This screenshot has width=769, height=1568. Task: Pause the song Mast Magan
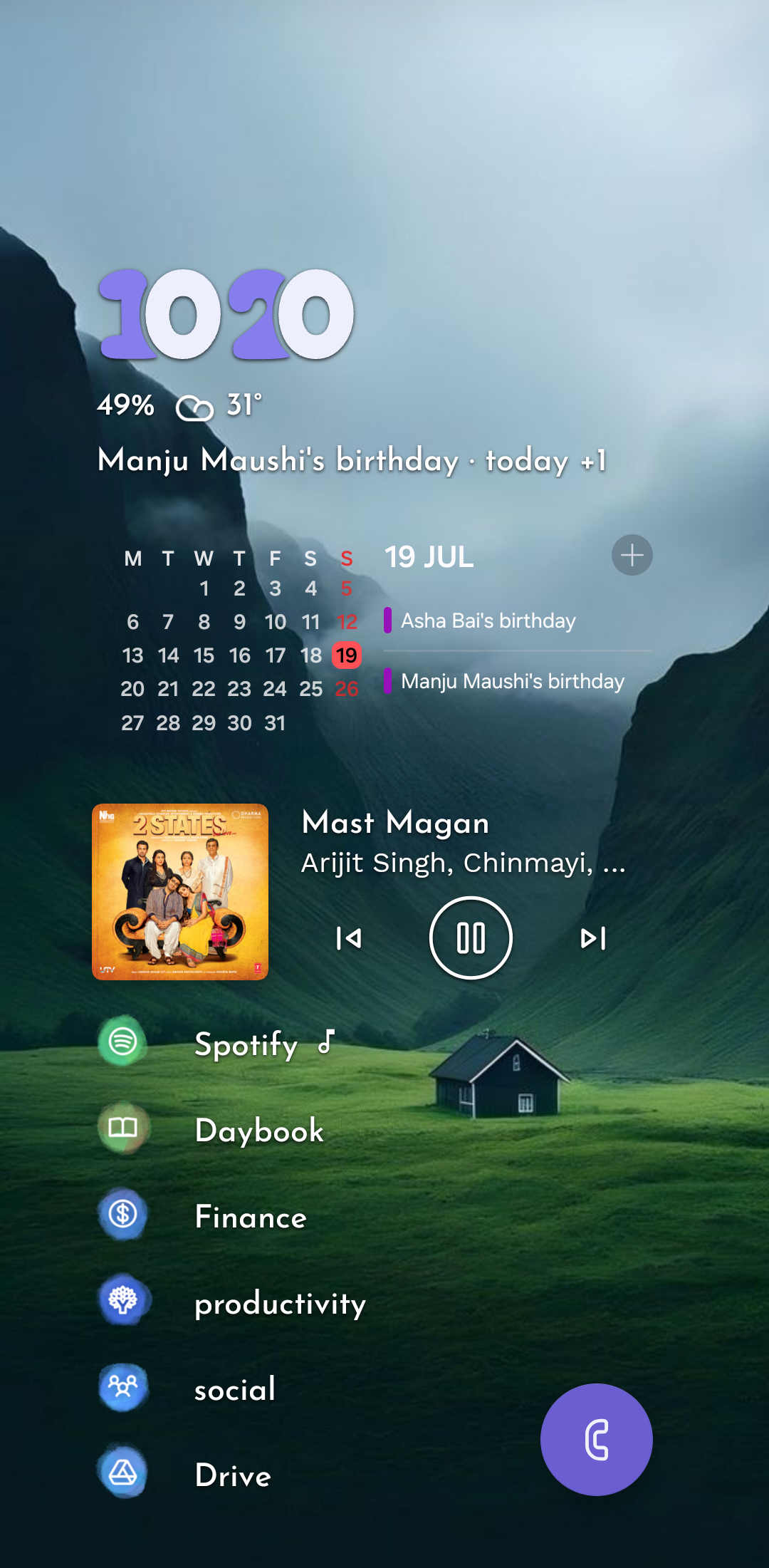pos(471,938)
